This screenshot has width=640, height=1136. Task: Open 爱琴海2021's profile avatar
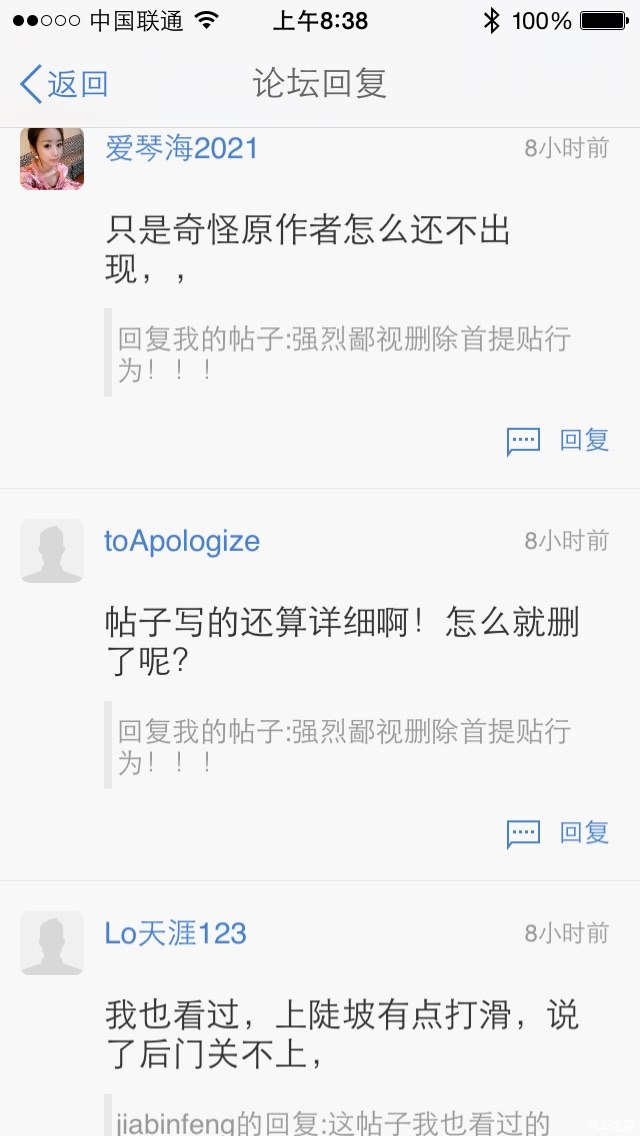pyautogui.click(x=52, y=158)
